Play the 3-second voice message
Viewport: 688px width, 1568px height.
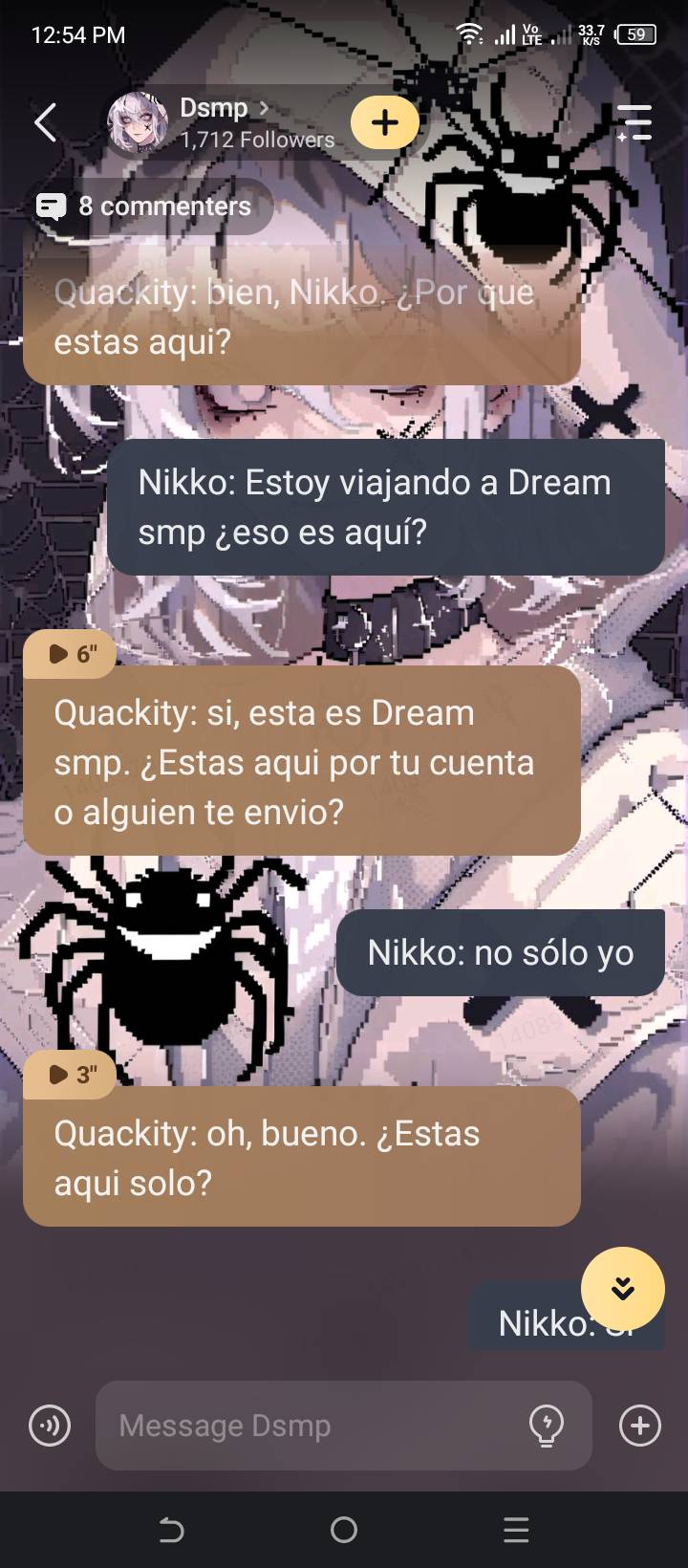71,1075
